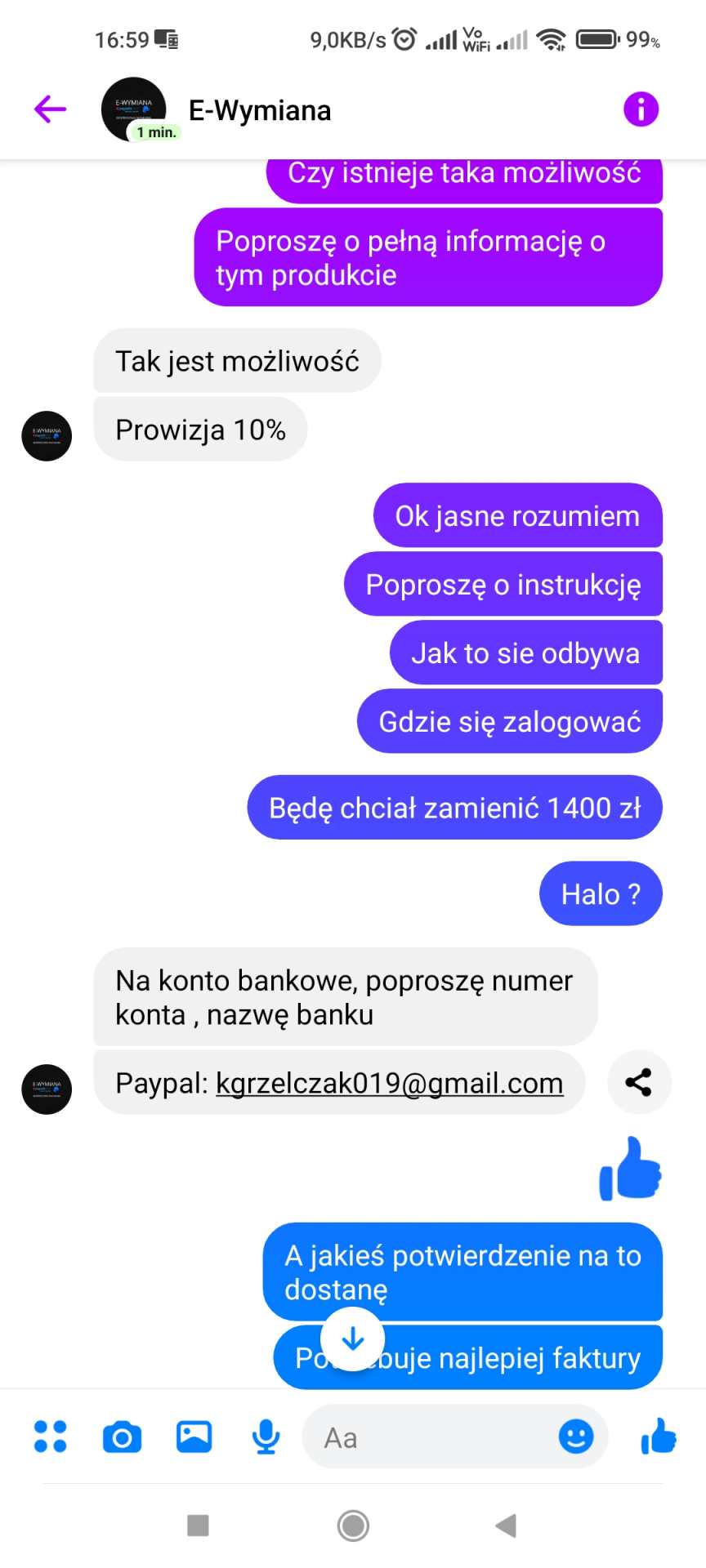Send a thumbs-up like
The width and height of the screenshot is (706, 1568).
[x=659, y=1436]
